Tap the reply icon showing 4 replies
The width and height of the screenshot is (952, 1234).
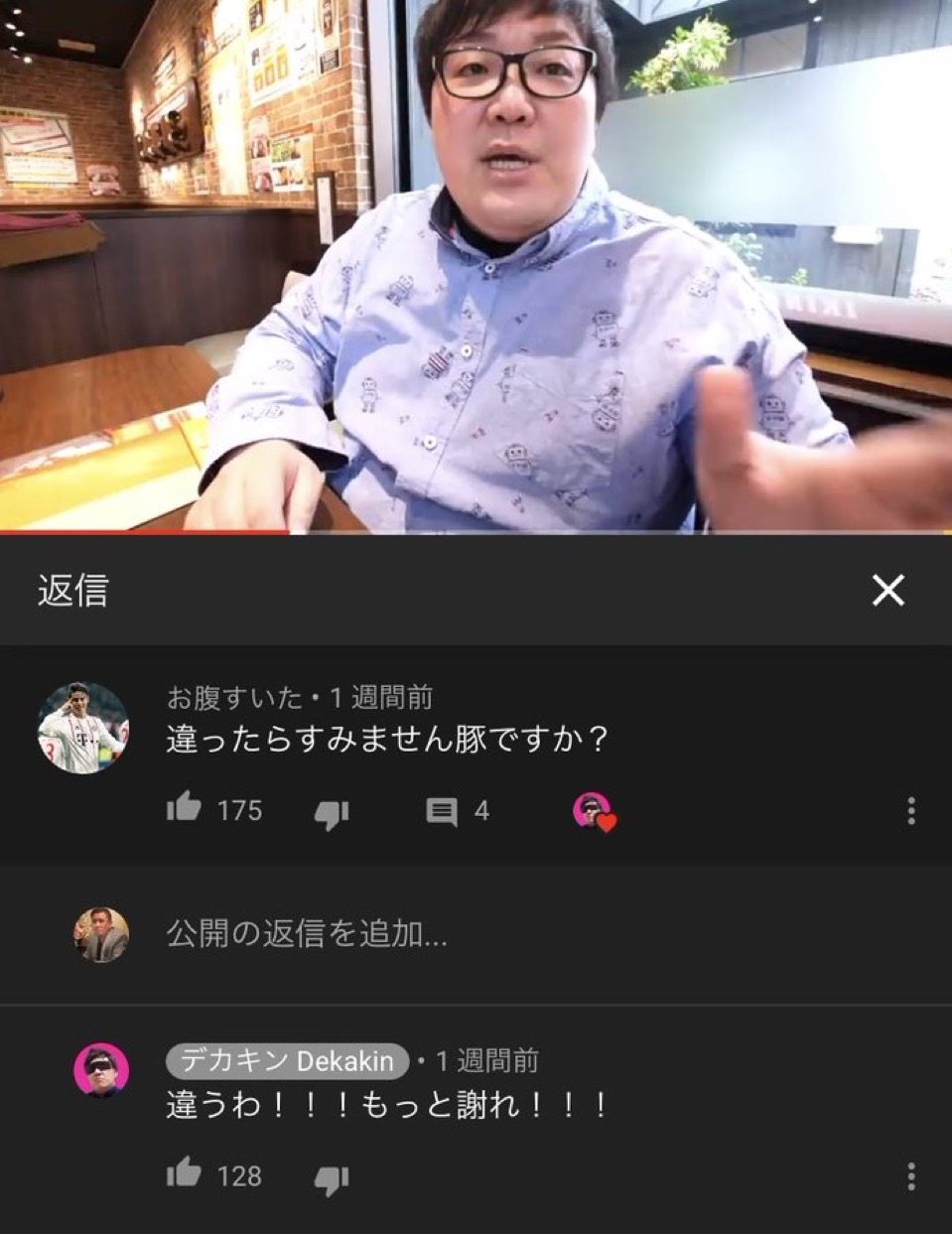(442, 811)
